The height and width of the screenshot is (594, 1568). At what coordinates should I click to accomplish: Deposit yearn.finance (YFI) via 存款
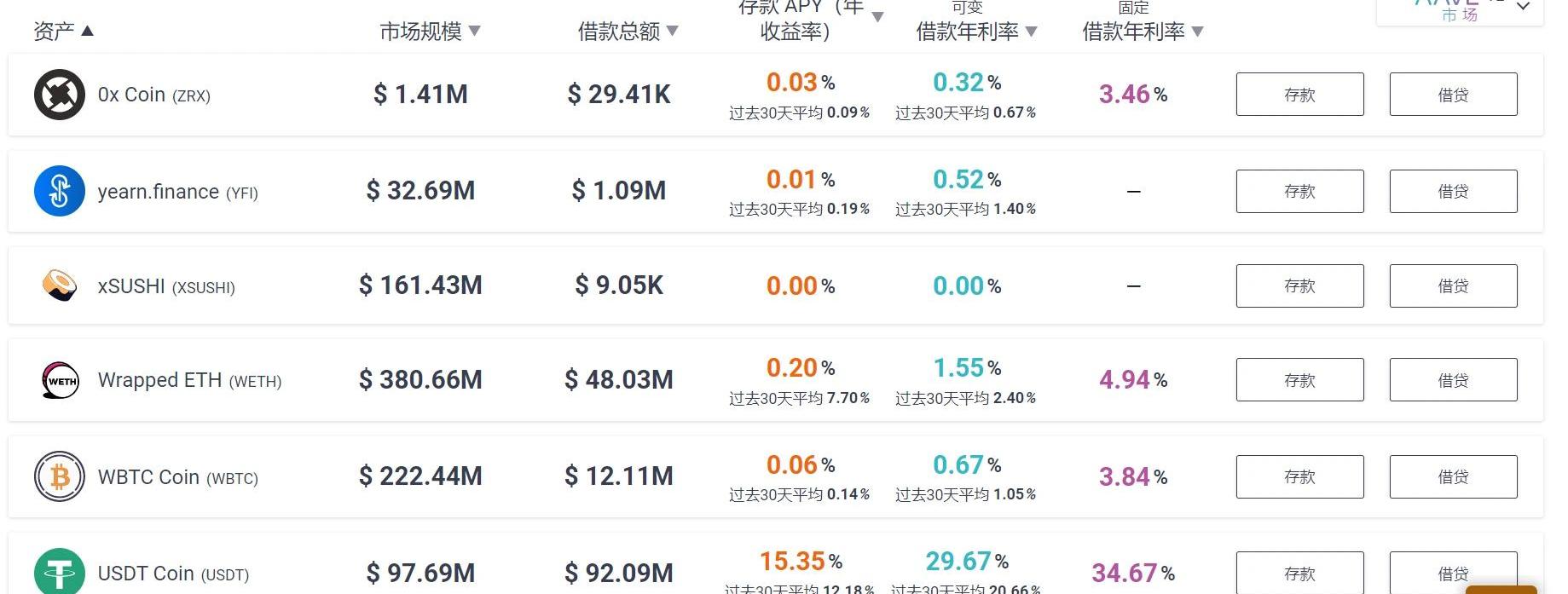[1299, 191]
